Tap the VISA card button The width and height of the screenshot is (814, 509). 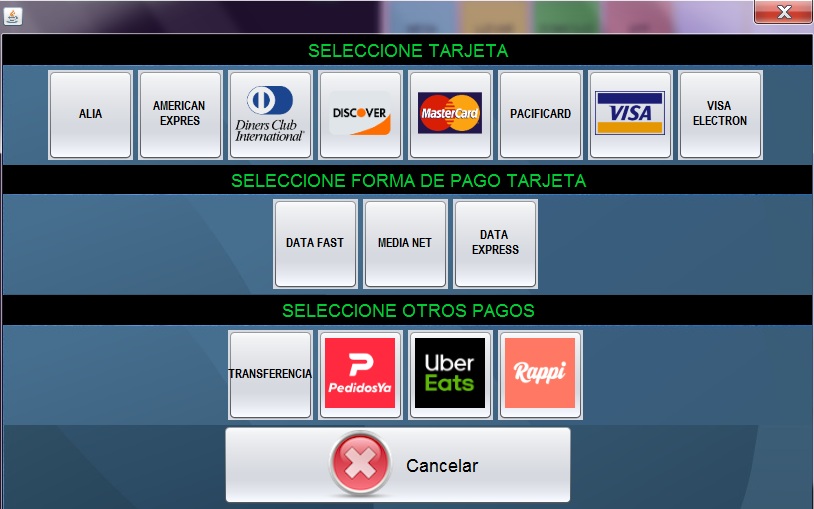click(630, 114)
